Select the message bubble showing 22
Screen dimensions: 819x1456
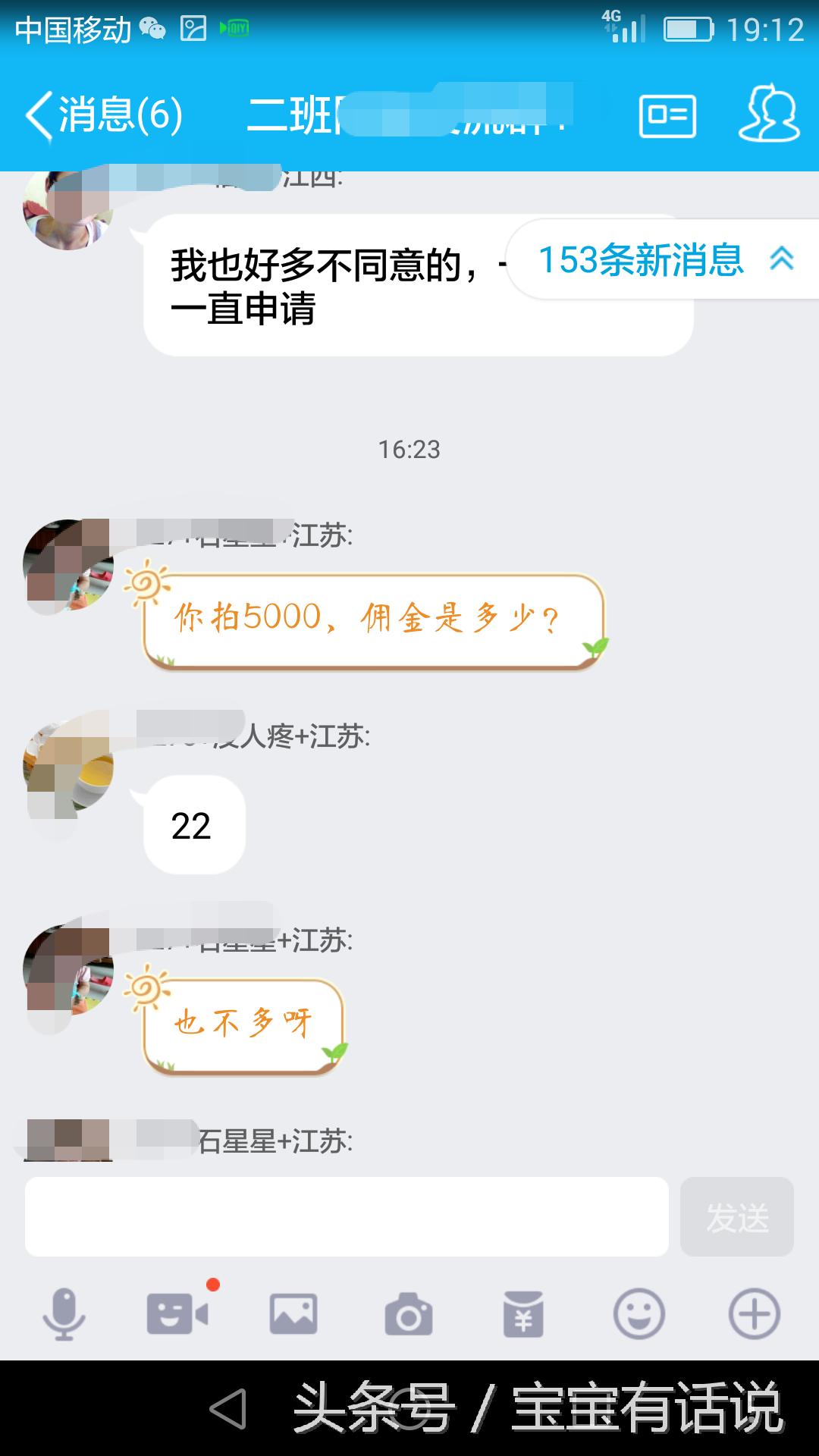193,827
